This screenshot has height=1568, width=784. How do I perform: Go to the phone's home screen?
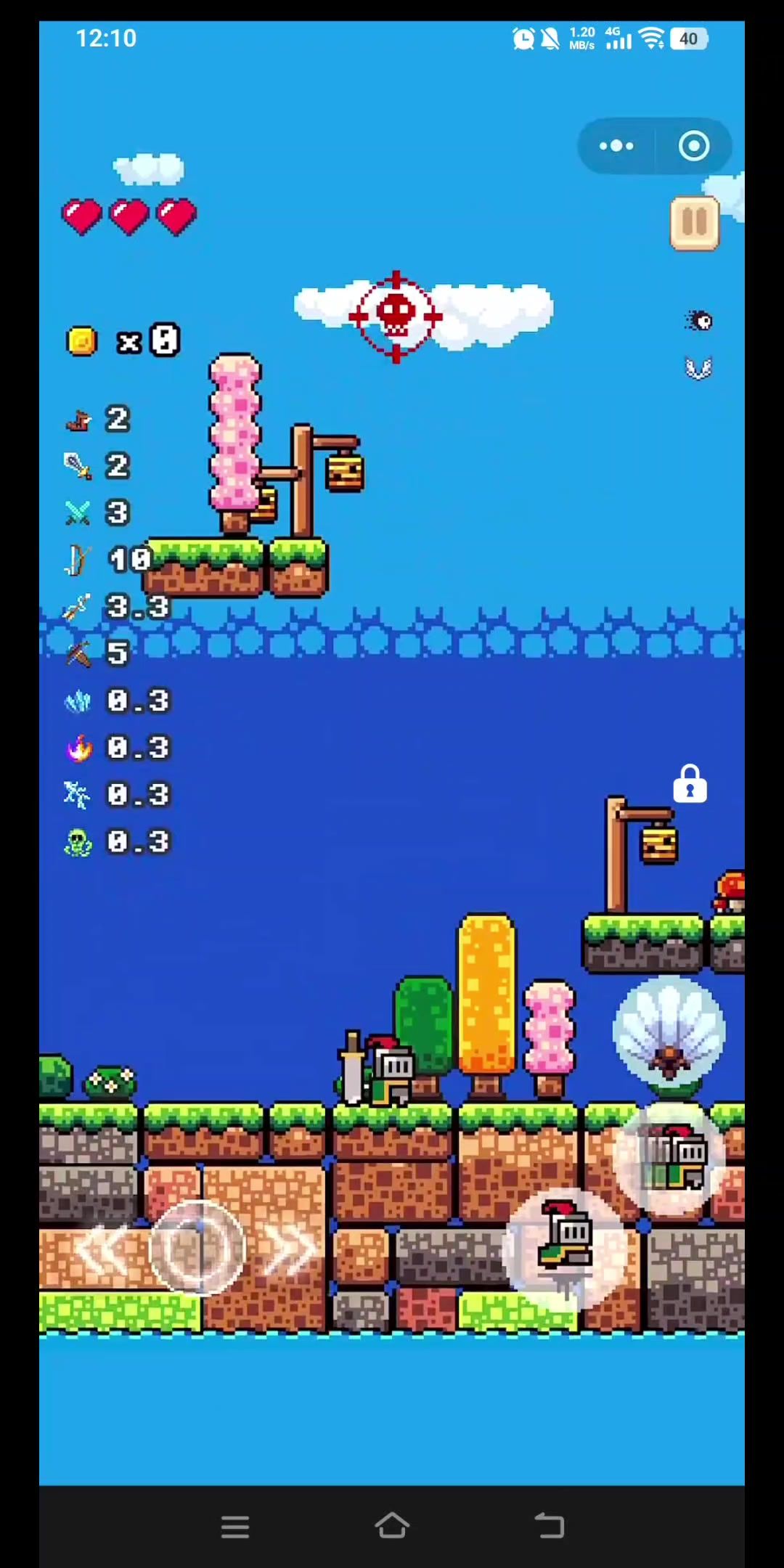[392, 1525]
